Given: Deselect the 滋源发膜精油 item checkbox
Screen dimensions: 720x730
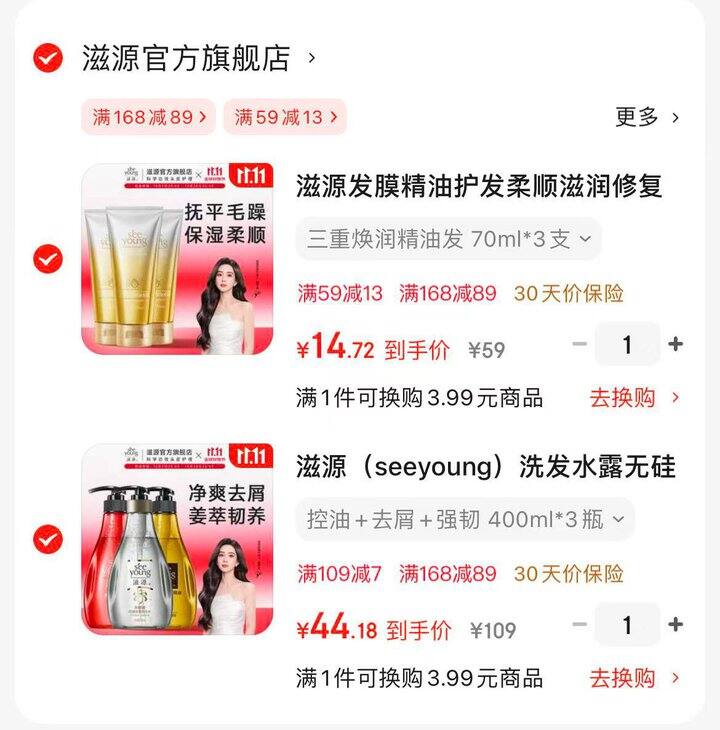Looking at the screenshot, I should [x=47, y=260].
